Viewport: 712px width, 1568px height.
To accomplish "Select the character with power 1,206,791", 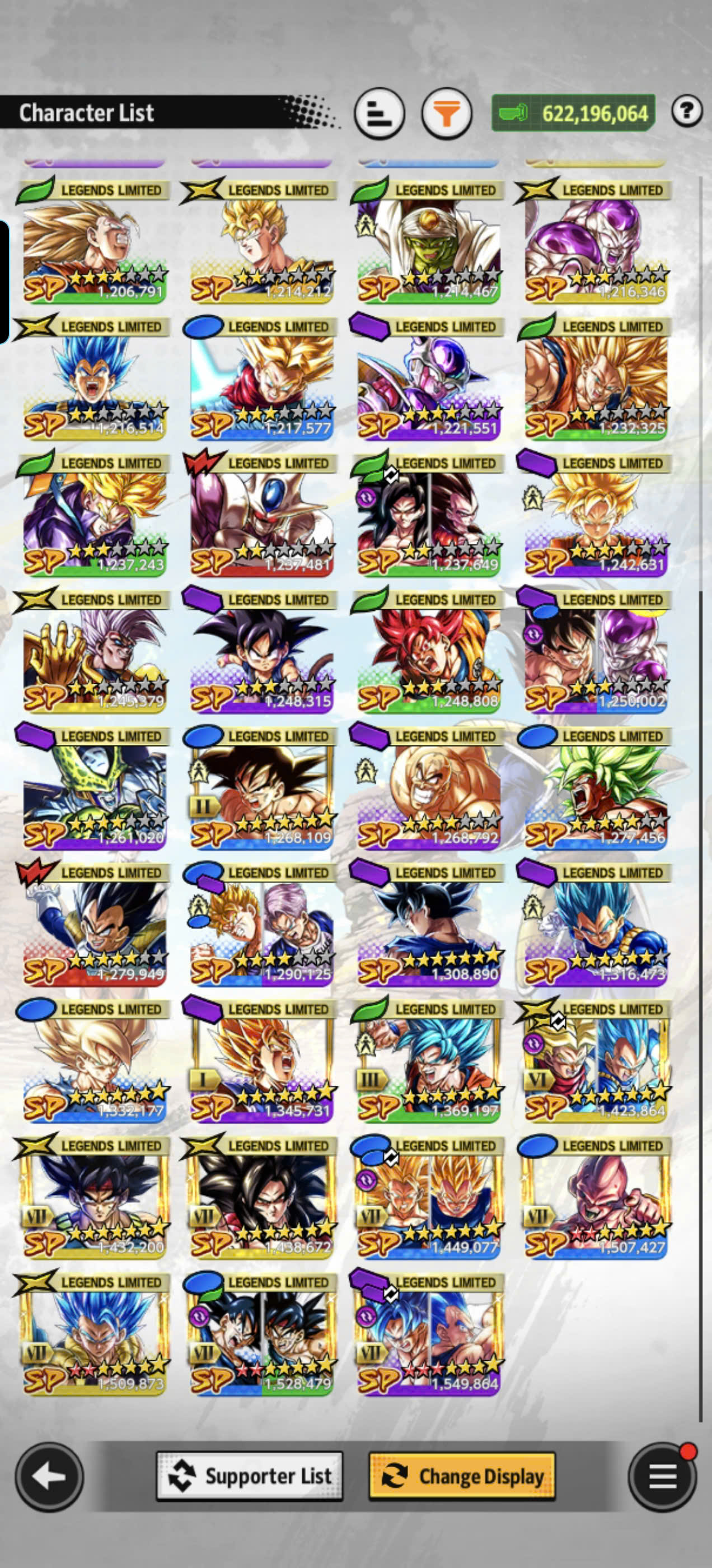I will pyautogui.click(x=95, y=241).
